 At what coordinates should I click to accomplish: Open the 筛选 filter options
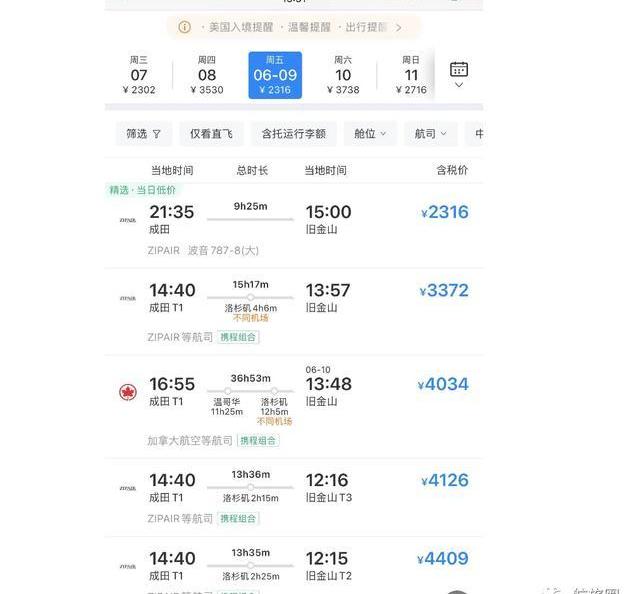click(143, 133)
